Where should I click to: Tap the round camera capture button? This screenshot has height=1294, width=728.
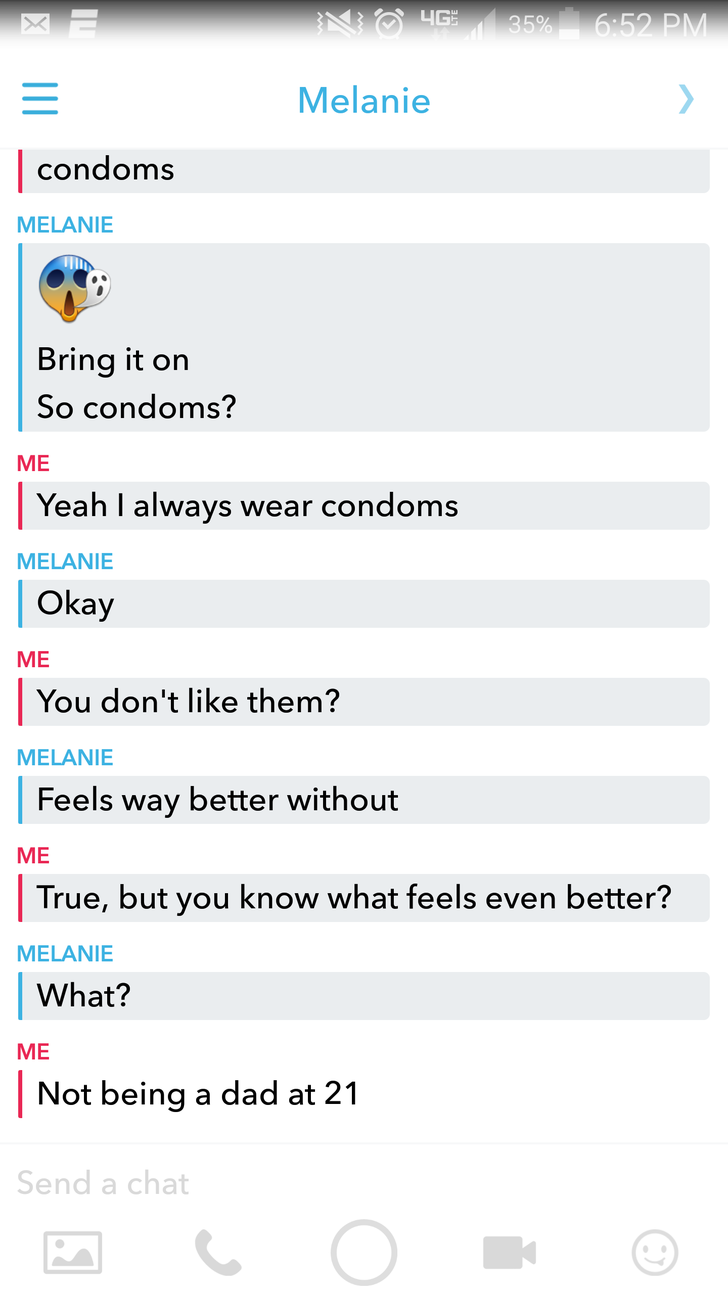coord(364,1252)
